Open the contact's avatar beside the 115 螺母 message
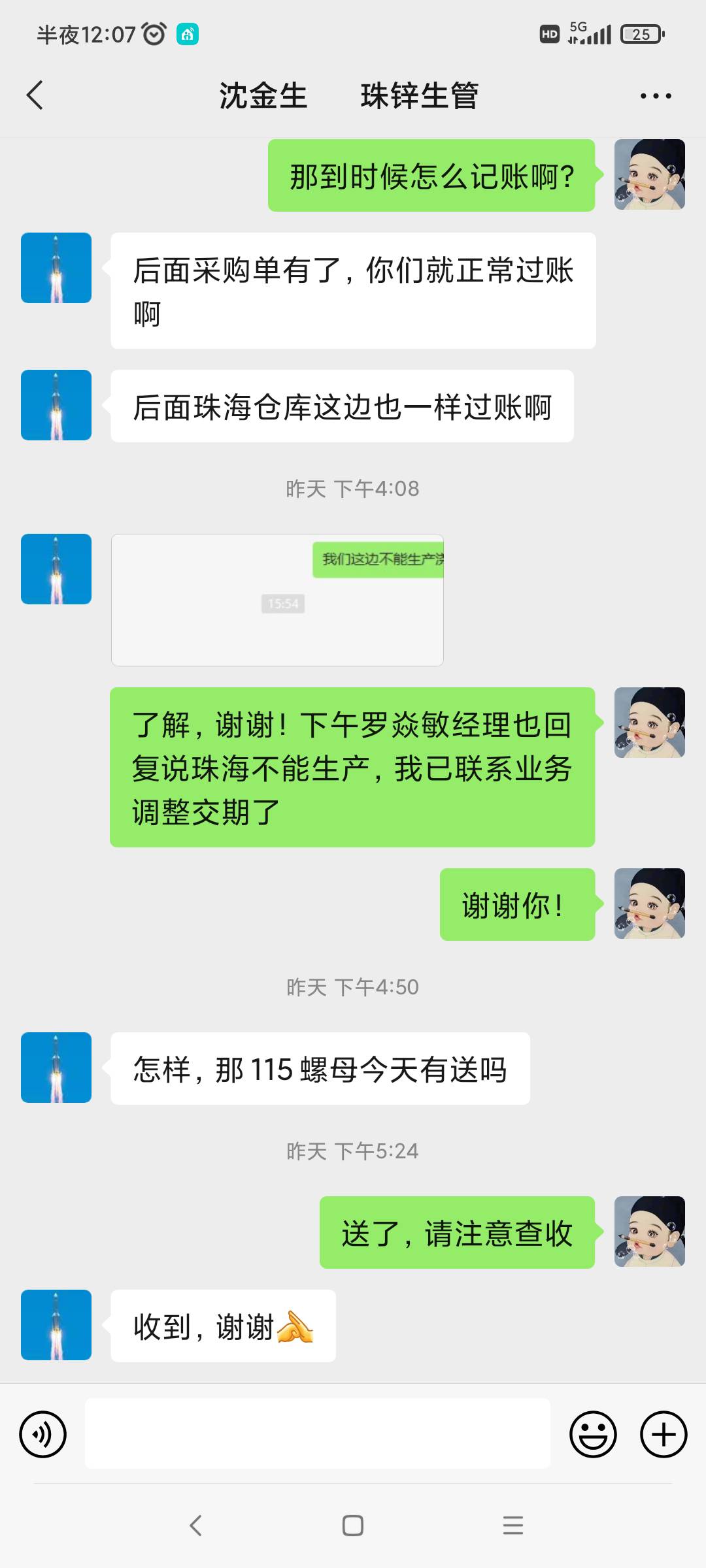Image resolution: width=706 pixels, height=1568 pixels. 56,1068
